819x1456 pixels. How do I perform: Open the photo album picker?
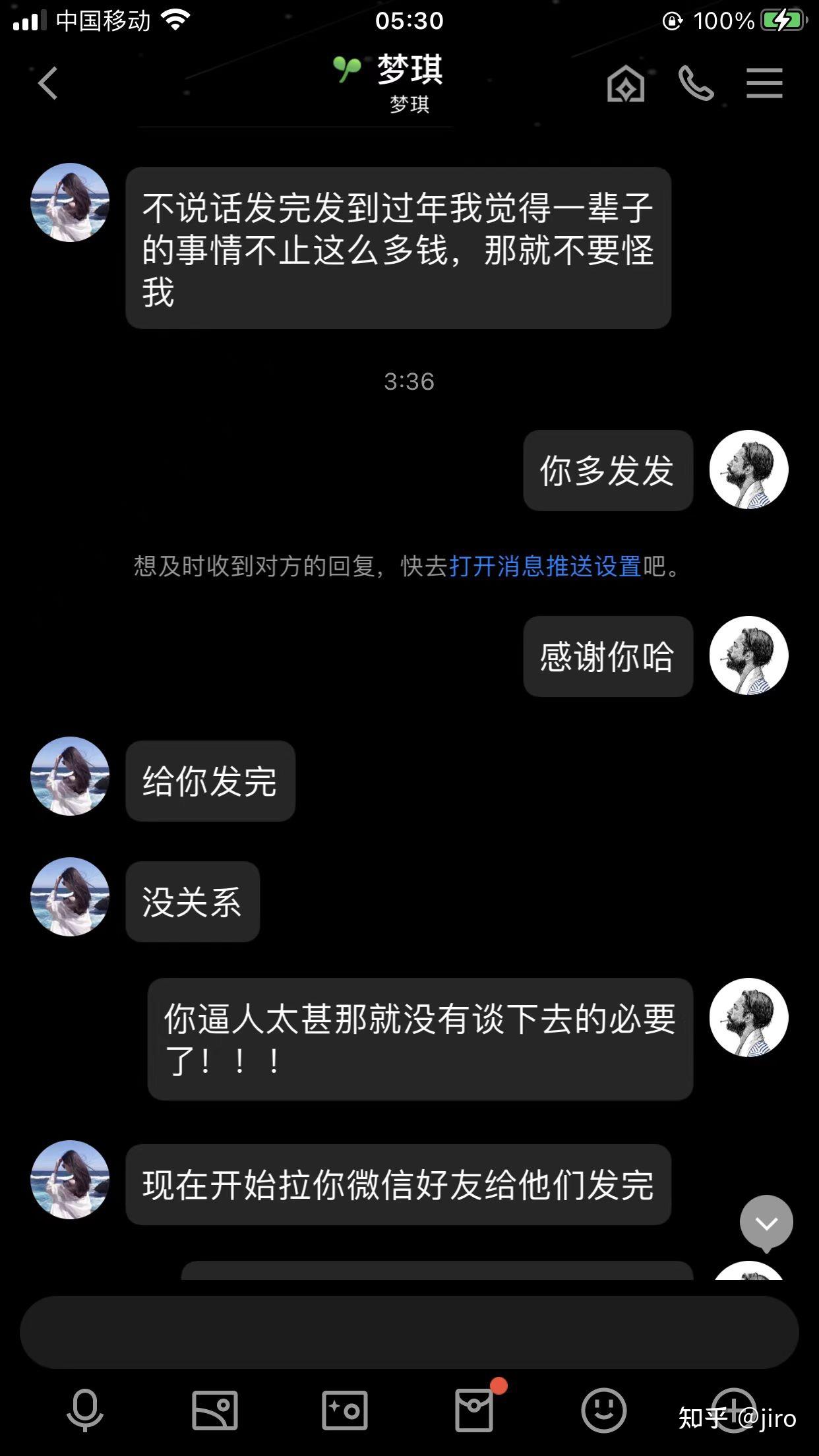point(215,1410)
